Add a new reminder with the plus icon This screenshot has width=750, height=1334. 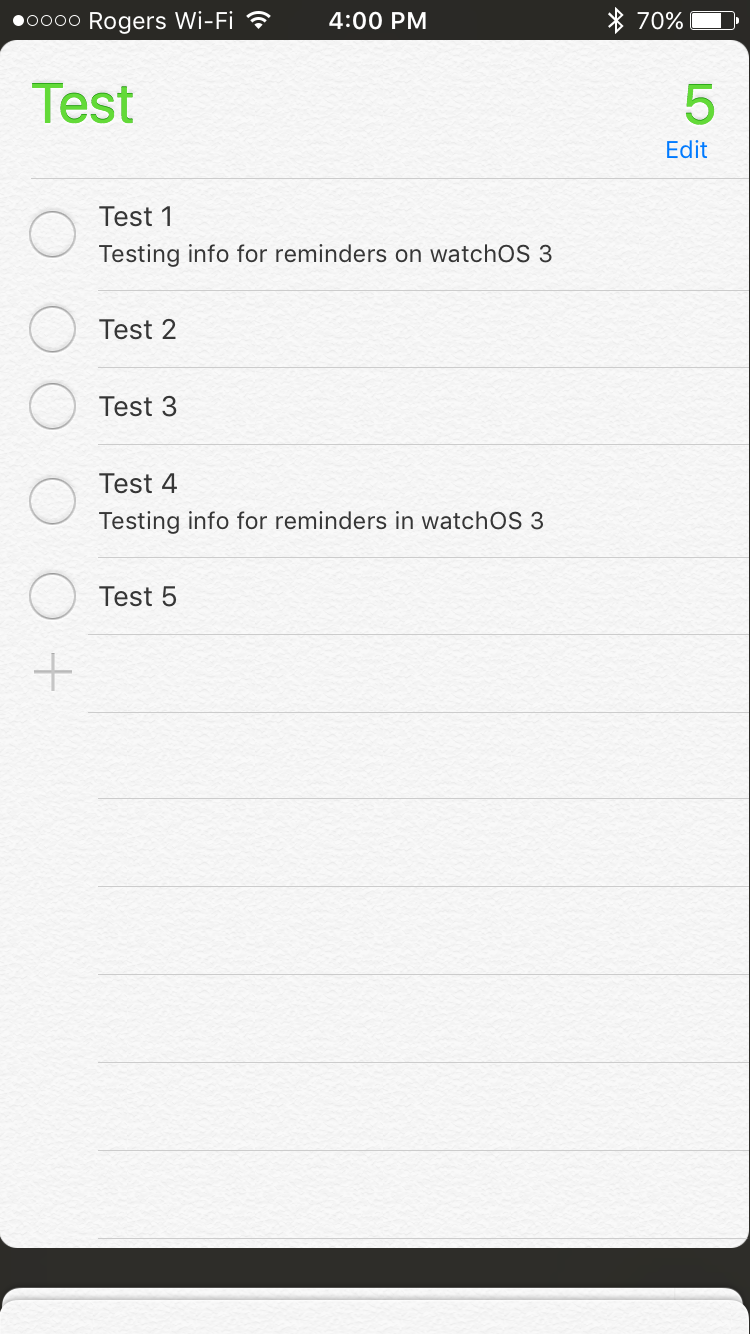click(x=53, y=673)
